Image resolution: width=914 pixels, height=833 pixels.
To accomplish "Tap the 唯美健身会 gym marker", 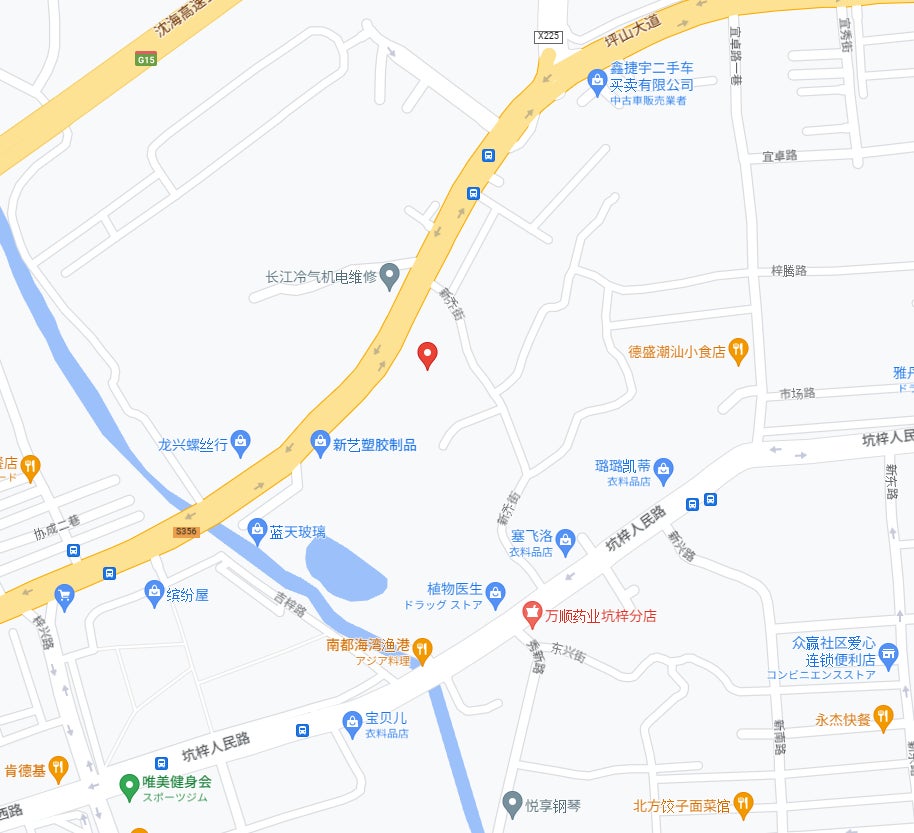I will point(128,786).
